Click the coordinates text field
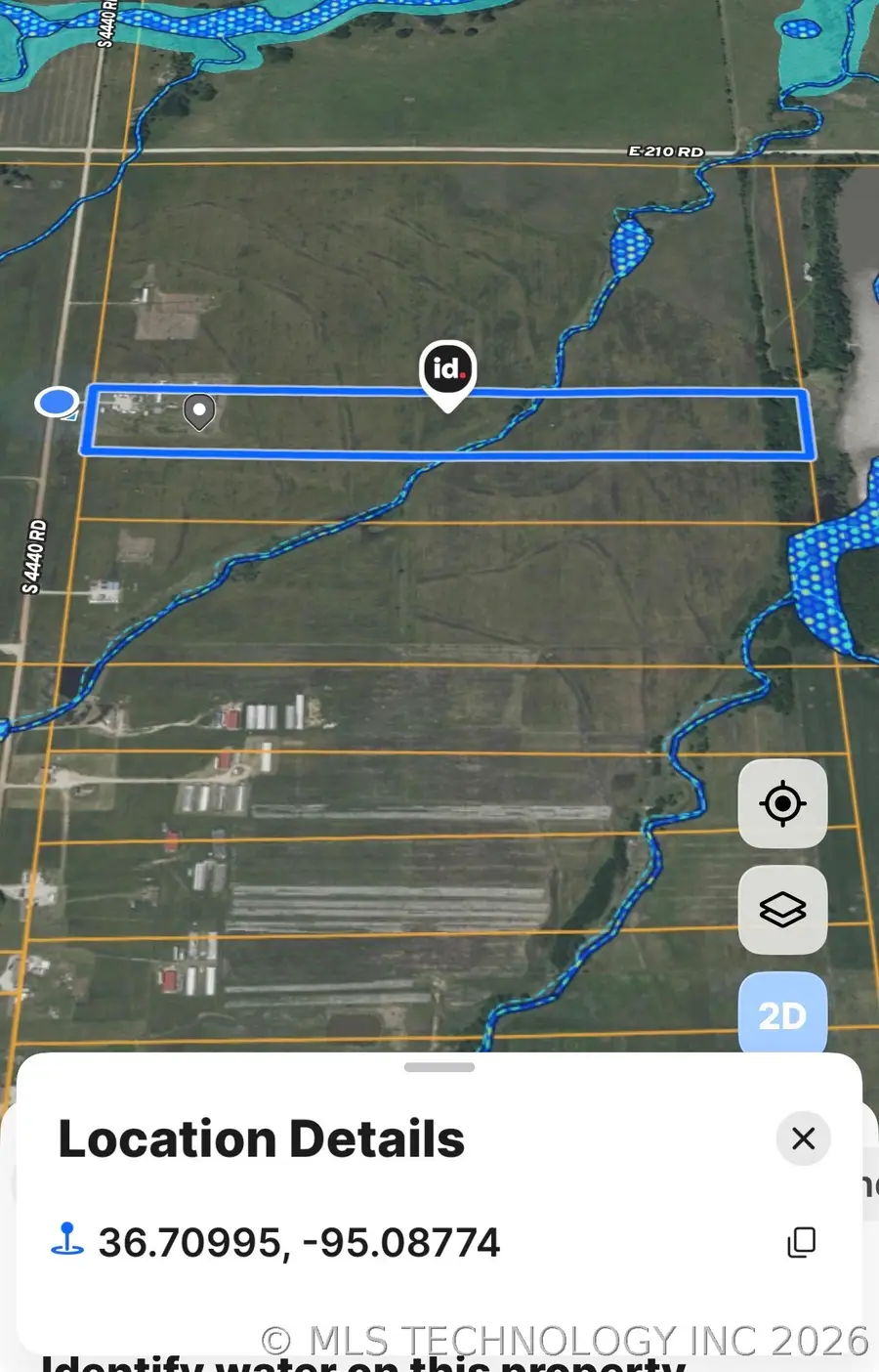This screenshot has width=879, height=1372. pos(300,1242)
